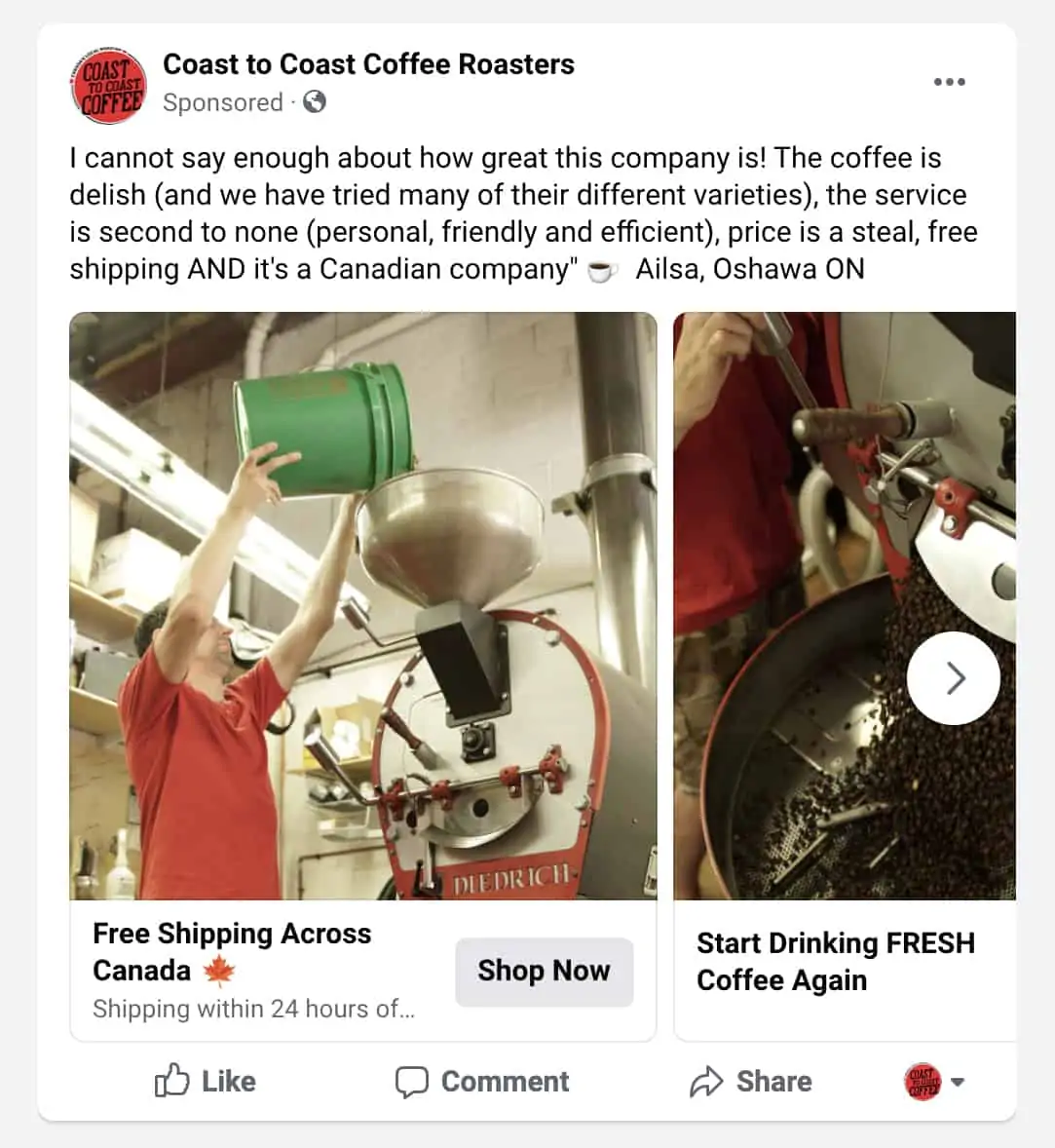The image size is (1055, 1148).
Task: Open the Start Drinking FRESH Coffee Again card
Action: click(835, 961)
